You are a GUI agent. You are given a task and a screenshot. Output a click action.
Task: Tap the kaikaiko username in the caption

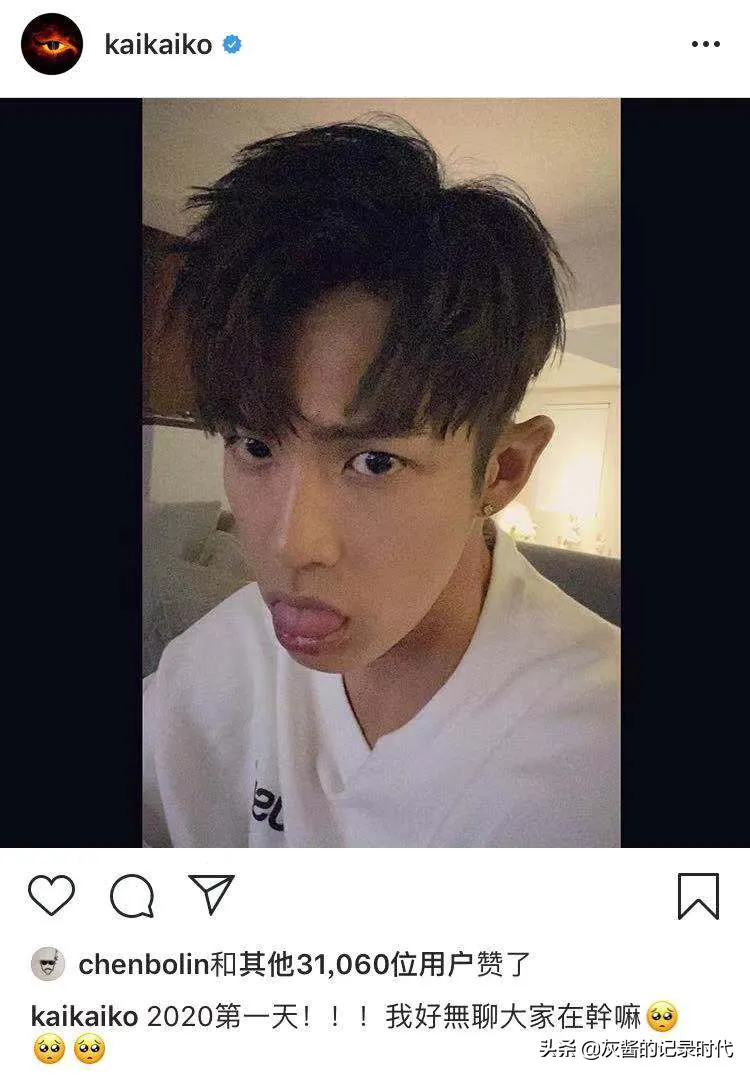84,1017
